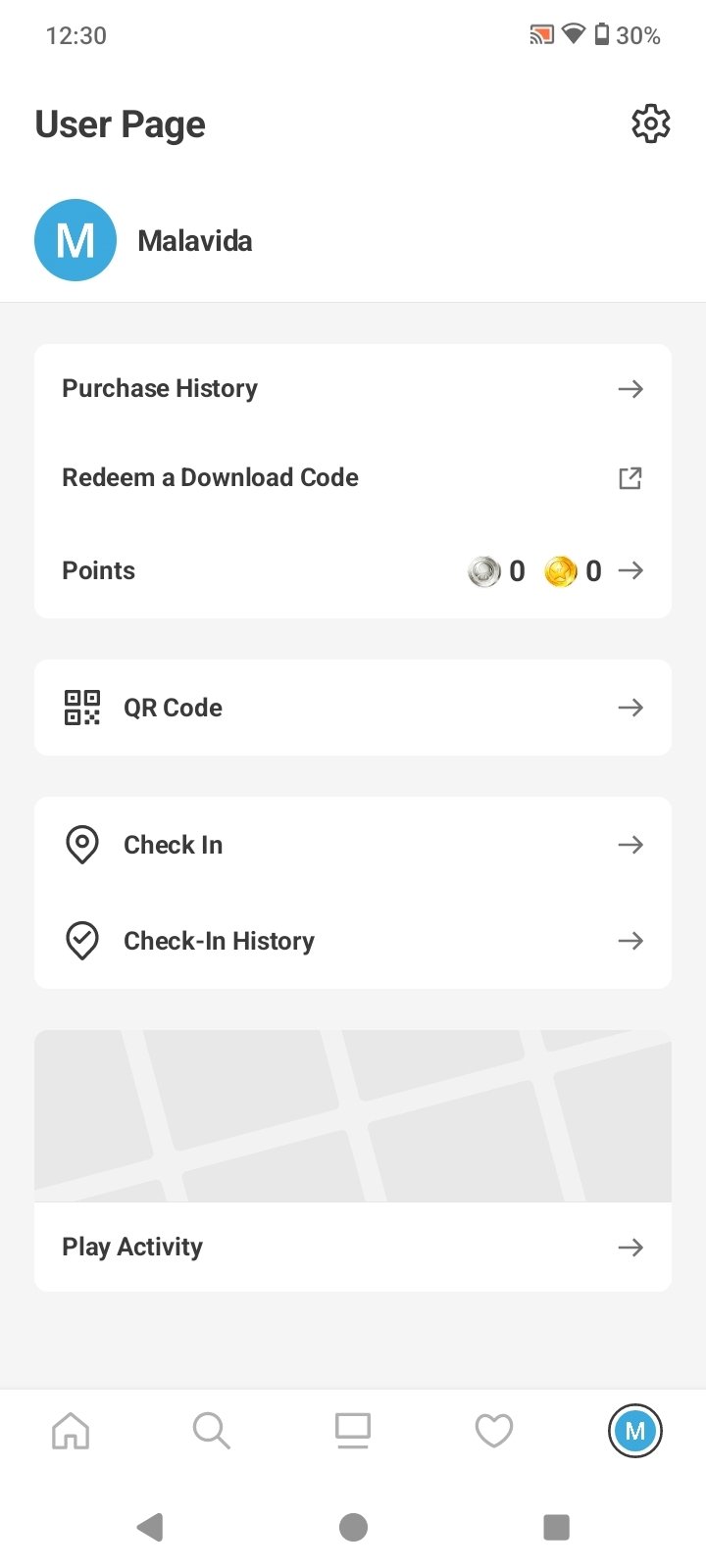Switch to the Home tab
Screen dimensions: 706x1568
71,1431
